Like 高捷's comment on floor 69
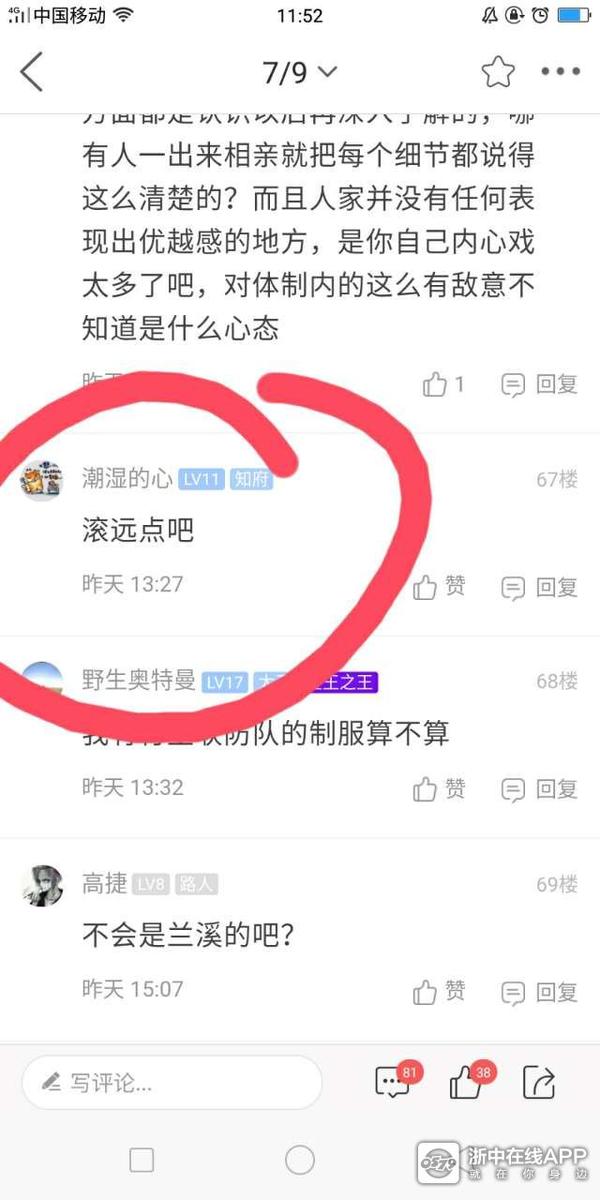The width and height of the screenshot is (600, 1200). point(440,992)
